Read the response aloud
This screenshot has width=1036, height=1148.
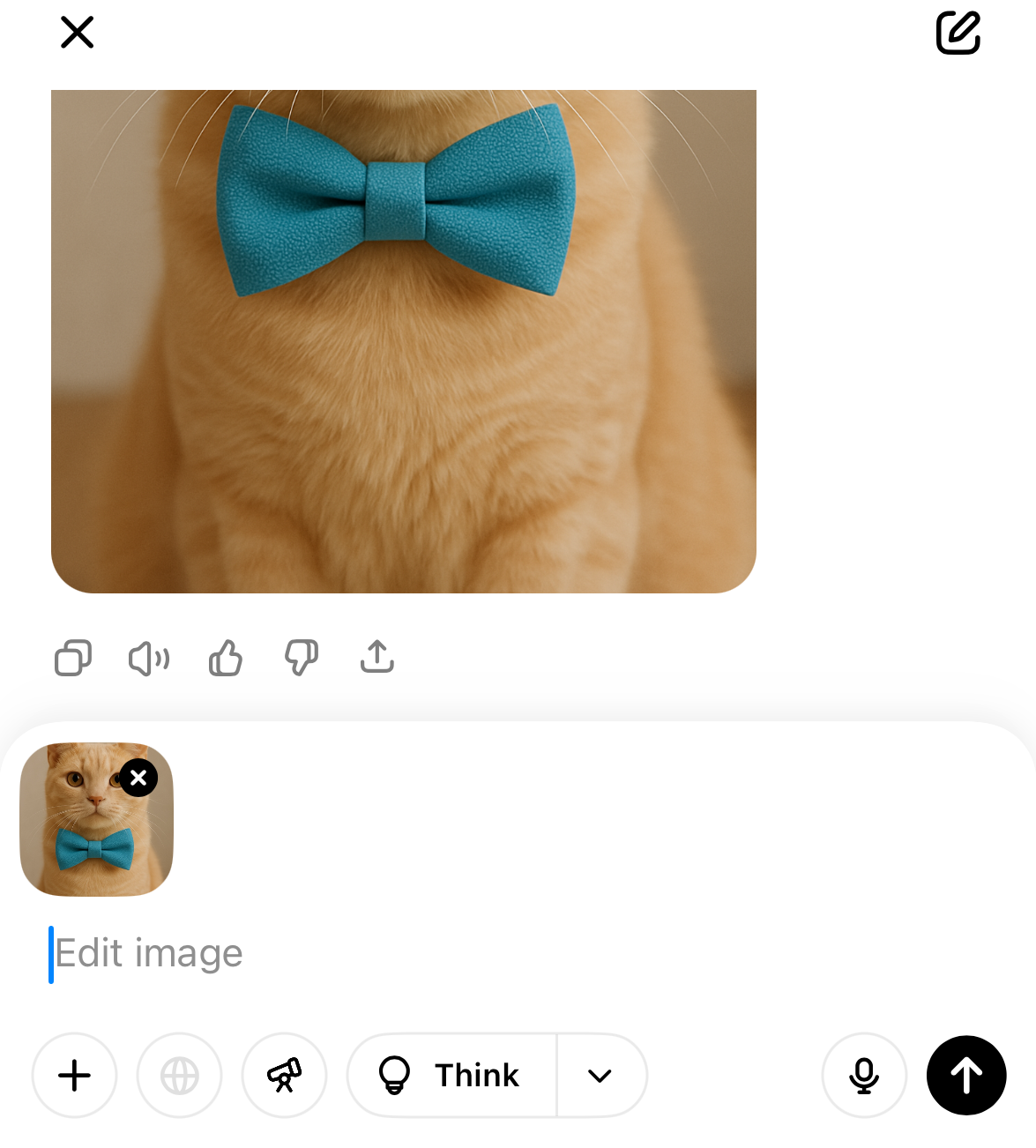click(x=149, y=658)
